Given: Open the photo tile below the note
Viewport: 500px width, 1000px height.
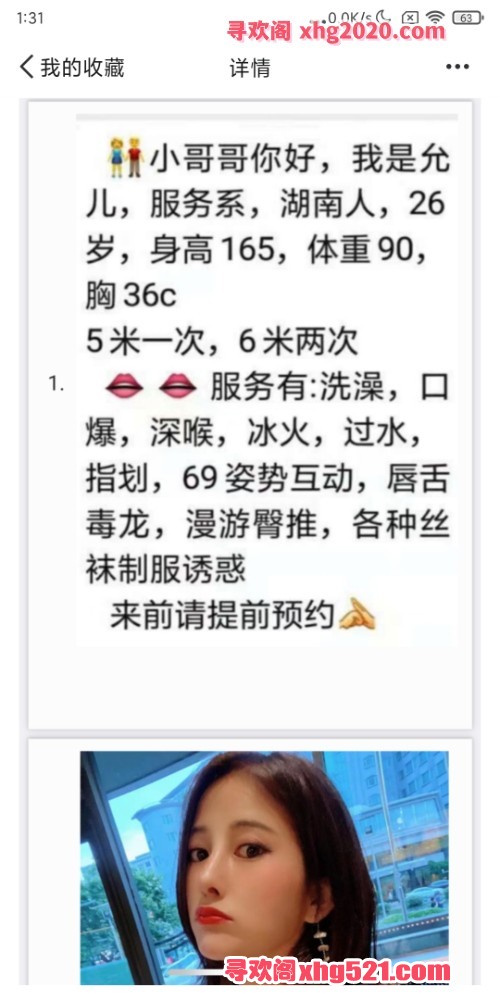Looking at the screenshot, I should [264, 867].
